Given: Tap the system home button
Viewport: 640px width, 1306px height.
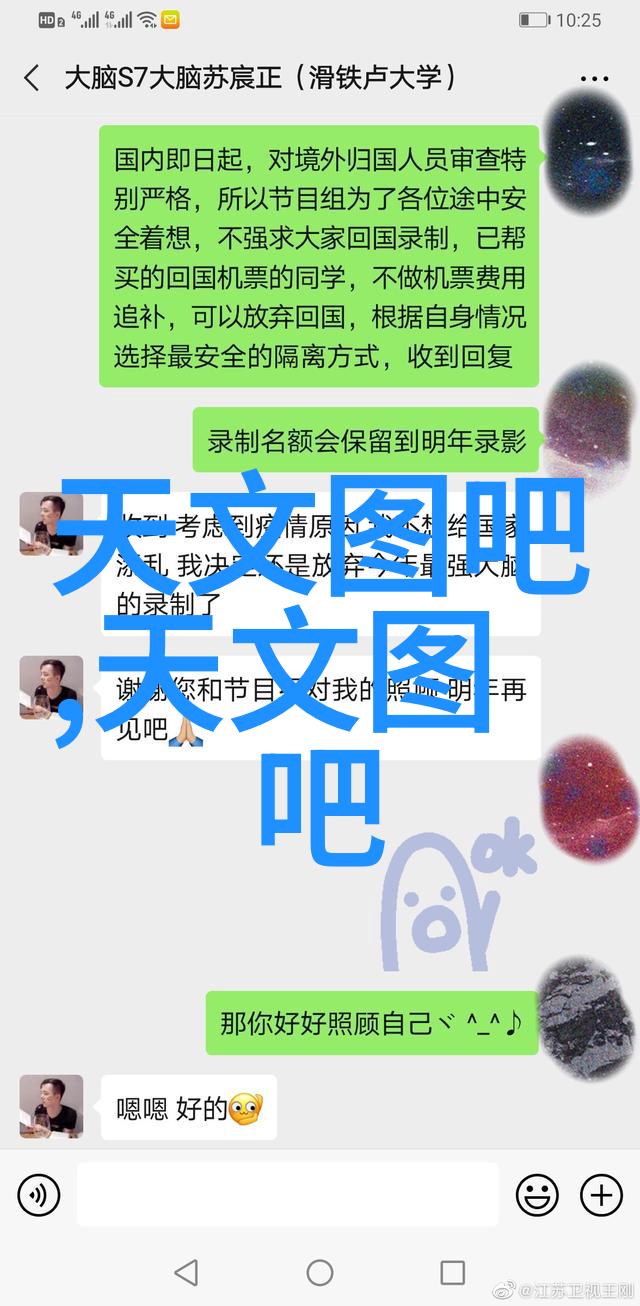Looking at the screenshot, I should (320, 1272).
